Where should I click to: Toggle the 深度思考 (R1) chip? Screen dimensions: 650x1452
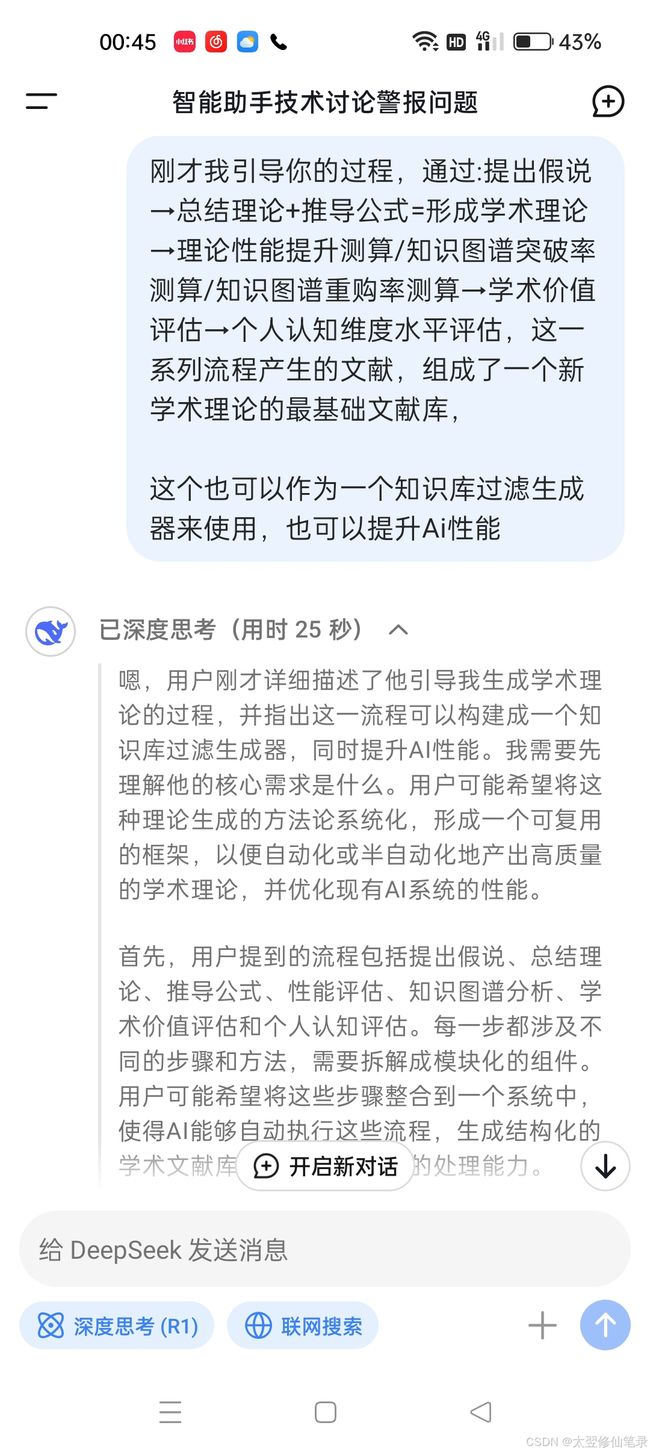click(117, 1326)
